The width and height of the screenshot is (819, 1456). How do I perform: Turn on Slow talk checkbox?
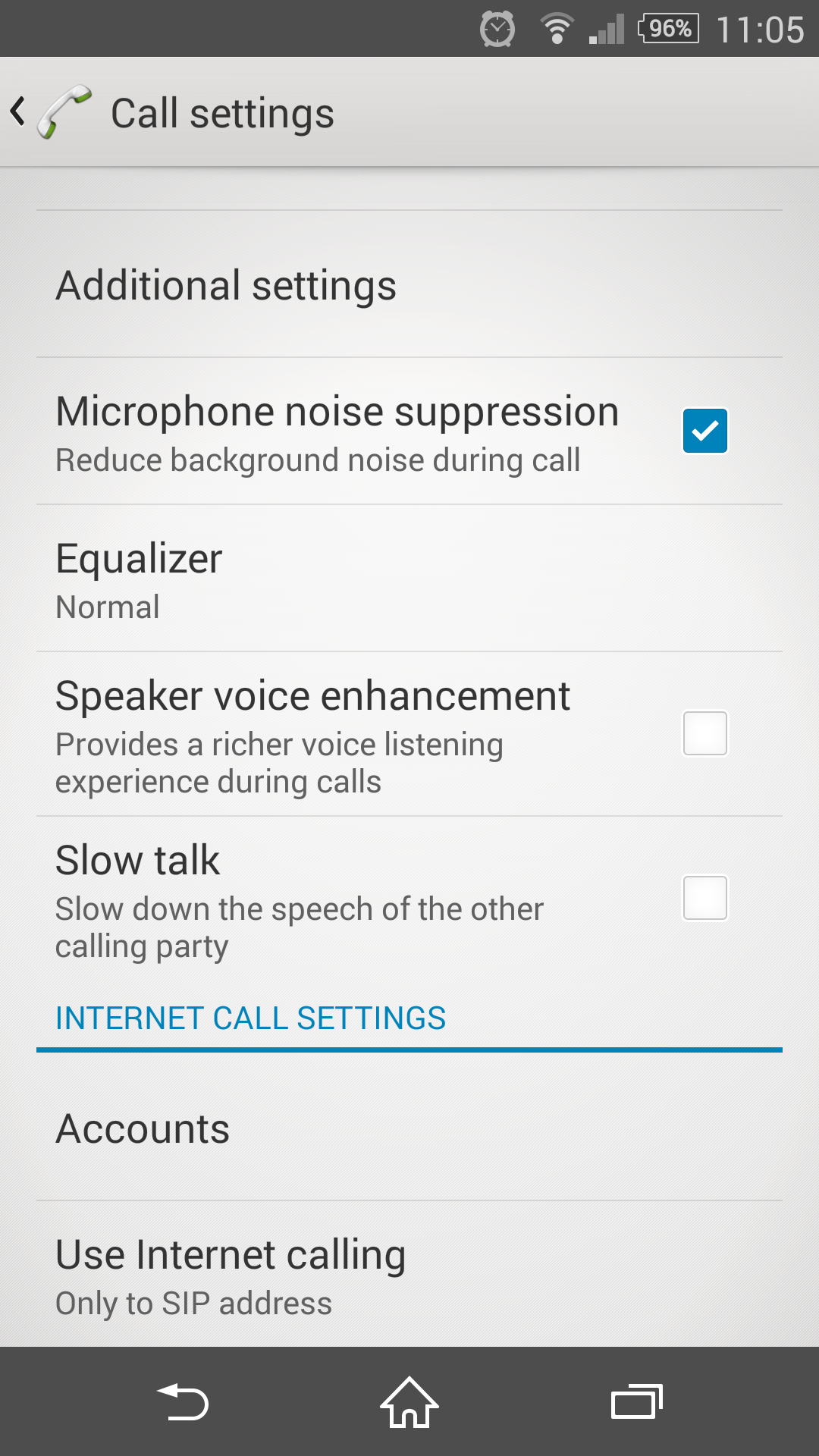[x=705, y=898]
